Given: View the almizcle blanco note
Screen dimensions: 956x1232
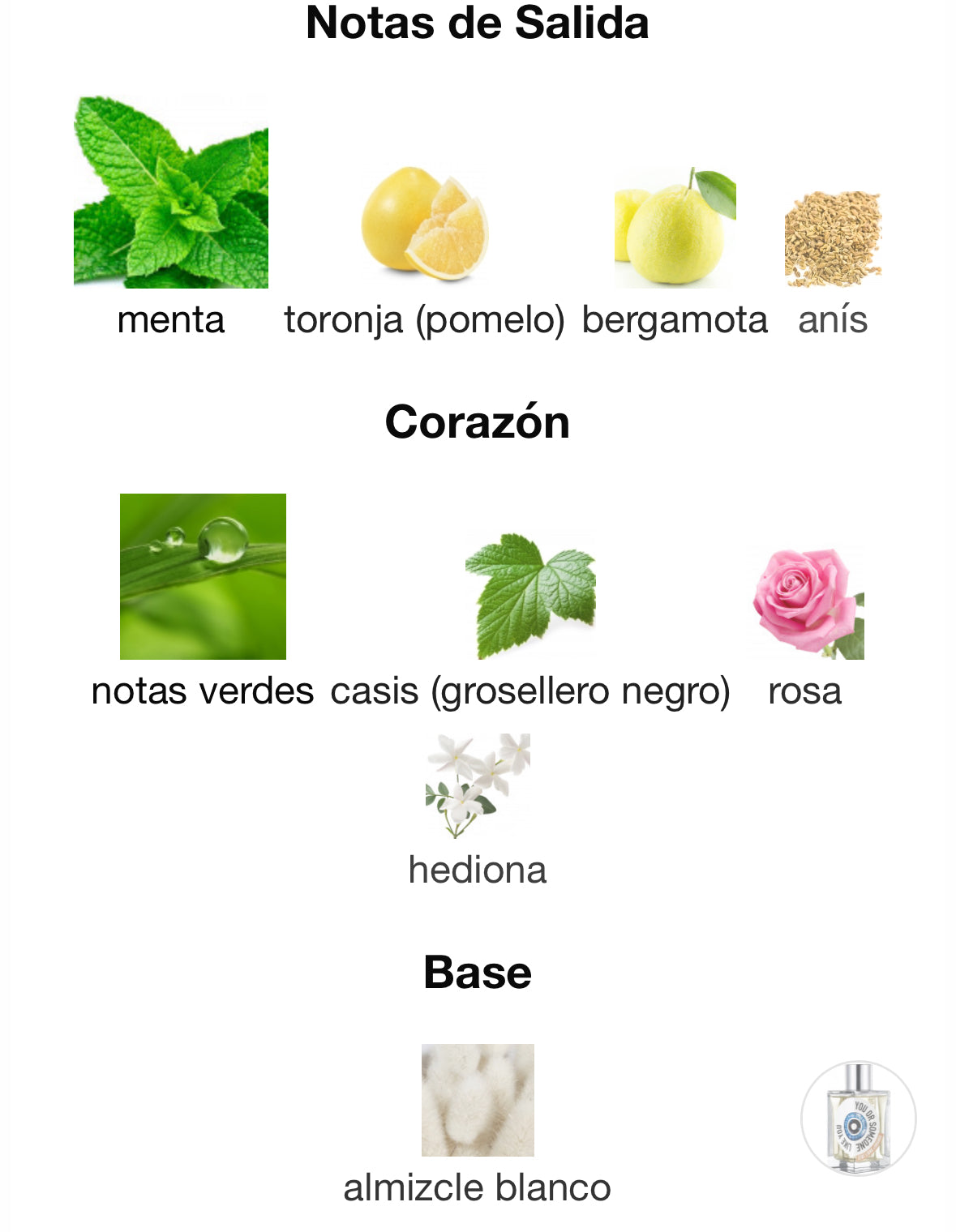Looking at the screenshot, I should (478, 1100).
